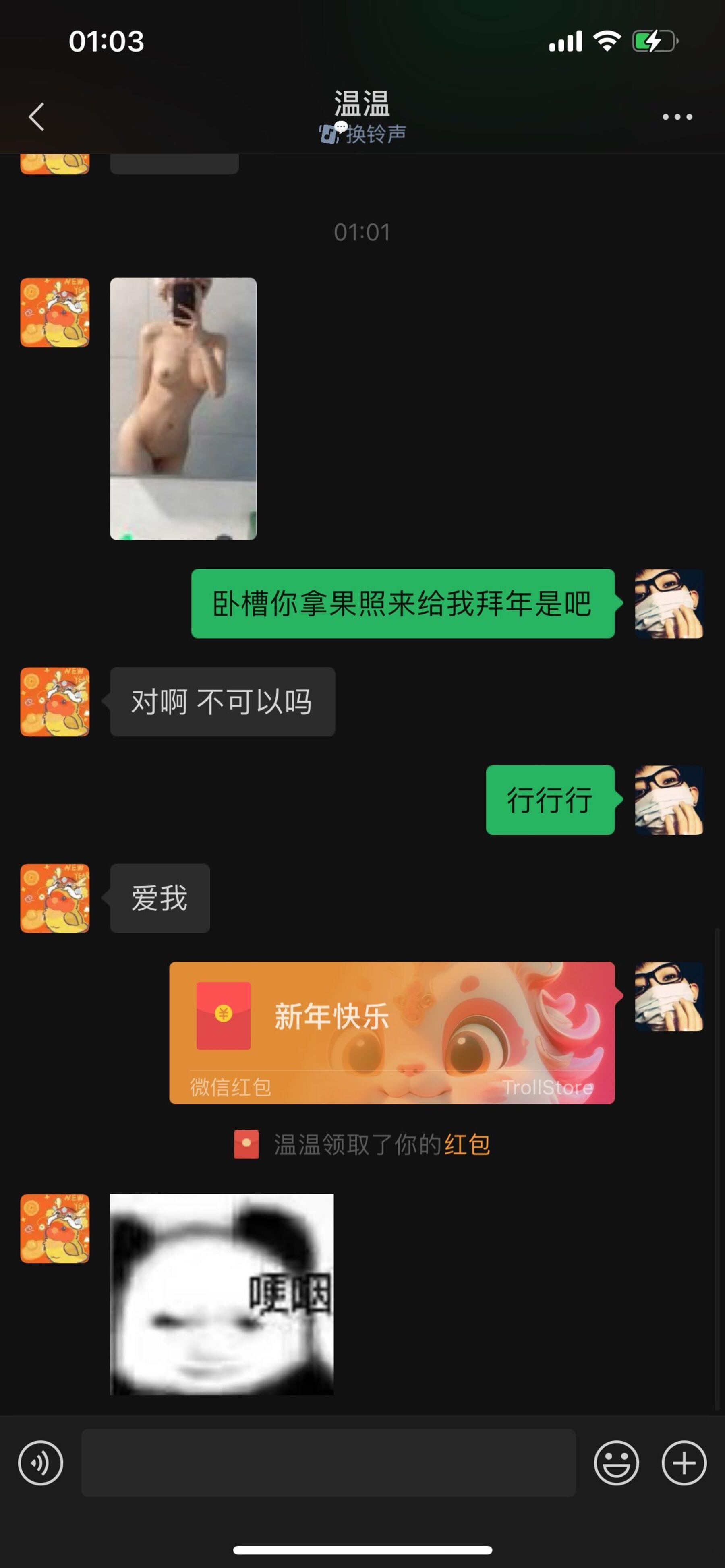Open the photo message sent at 01:01
The height and width of the screenshot is (1568, 725).
pos(183,408)
